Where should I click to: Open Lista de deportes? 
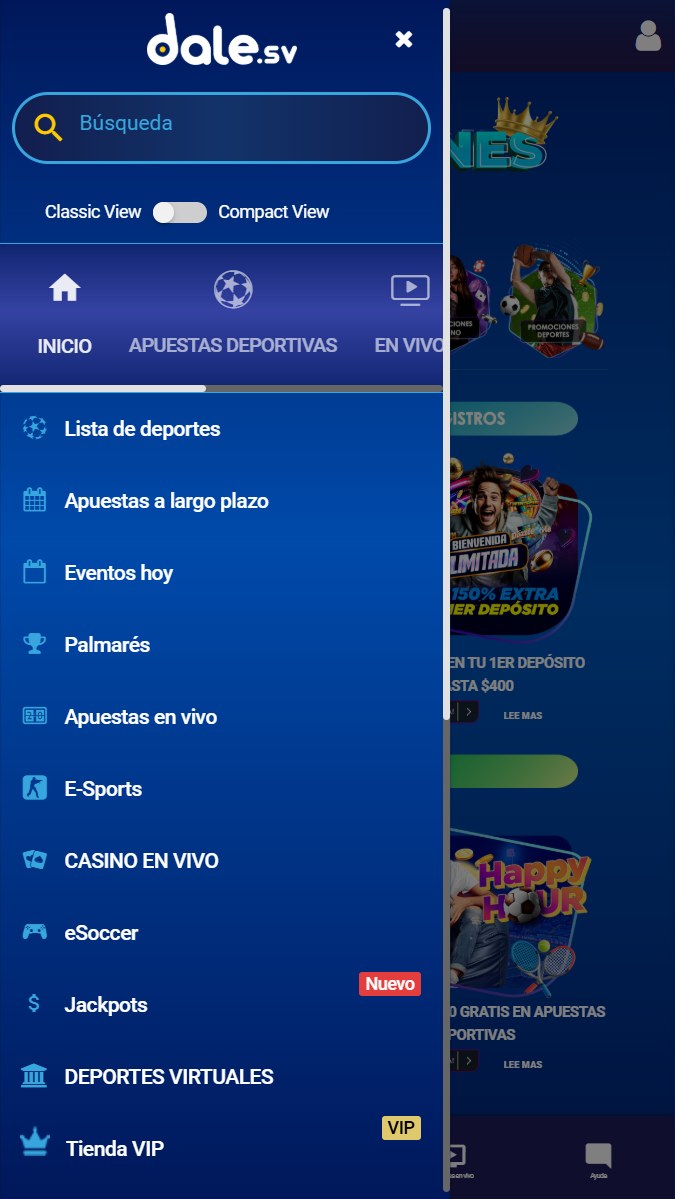coord(221,428)
